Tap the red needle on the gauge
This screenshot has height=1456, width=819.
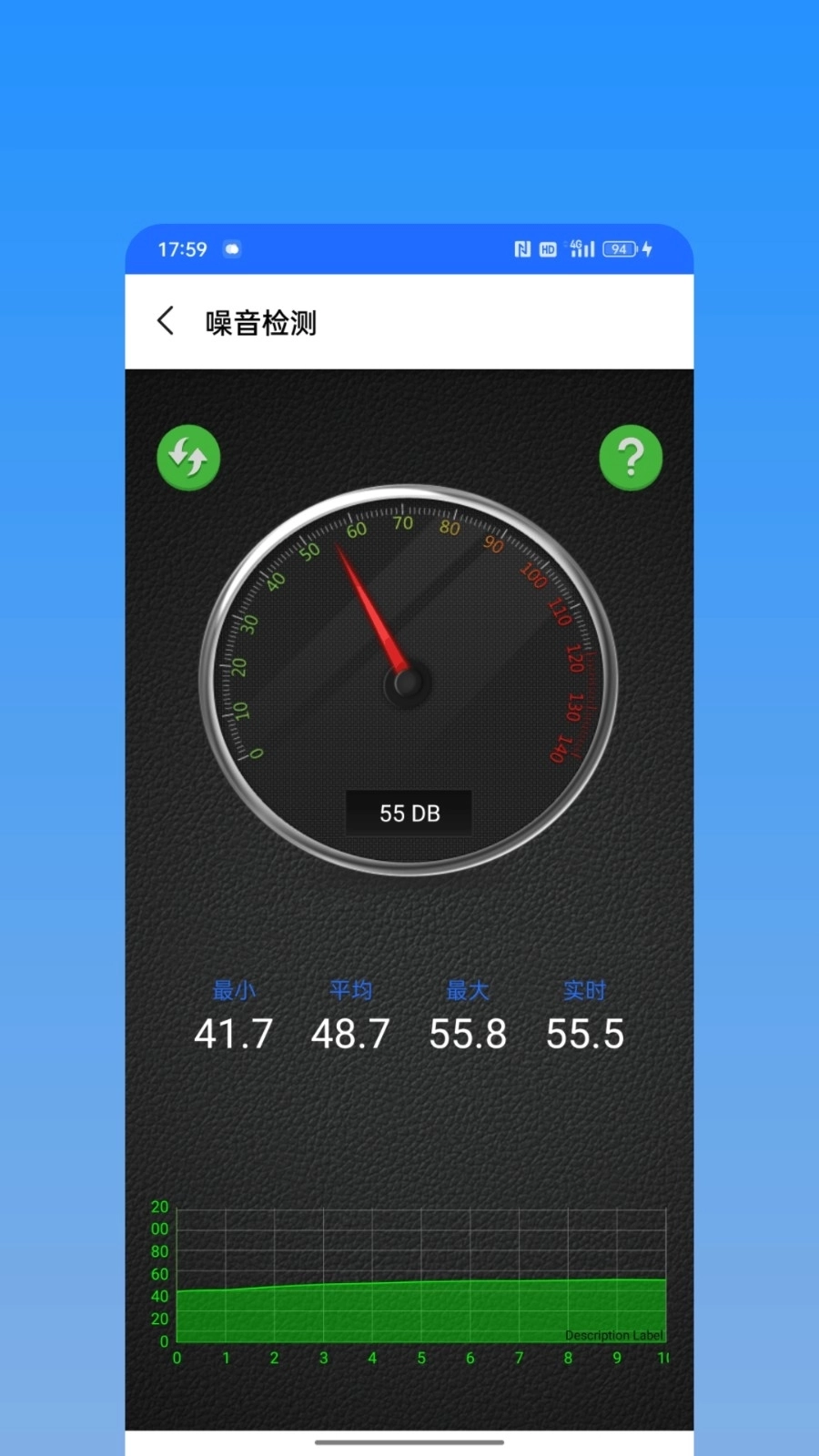pos(373,610)
